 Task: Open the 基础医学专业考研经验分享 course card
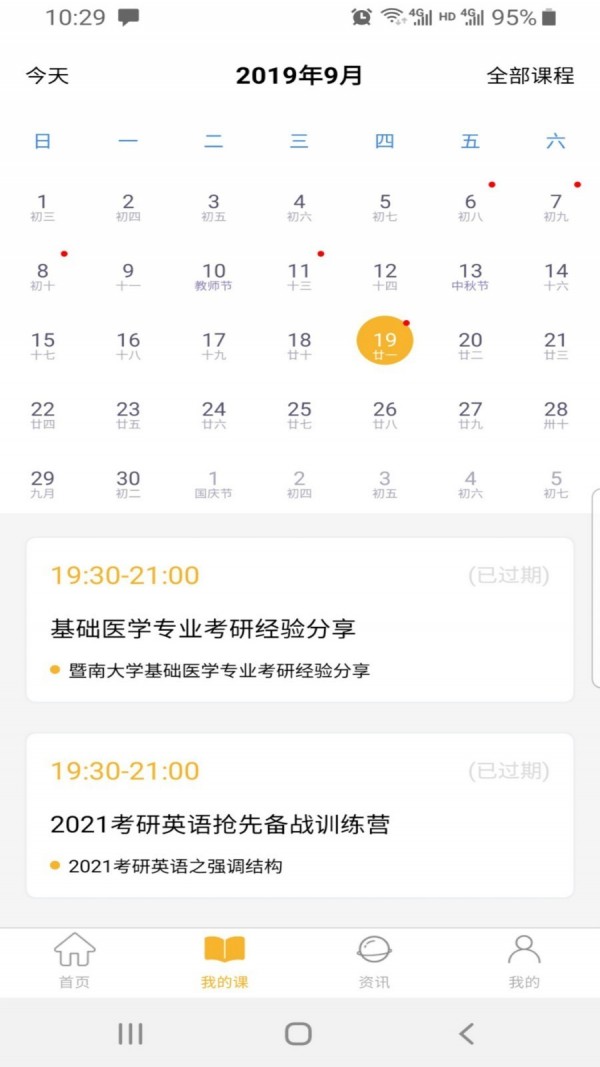click(x=300, y=620)
